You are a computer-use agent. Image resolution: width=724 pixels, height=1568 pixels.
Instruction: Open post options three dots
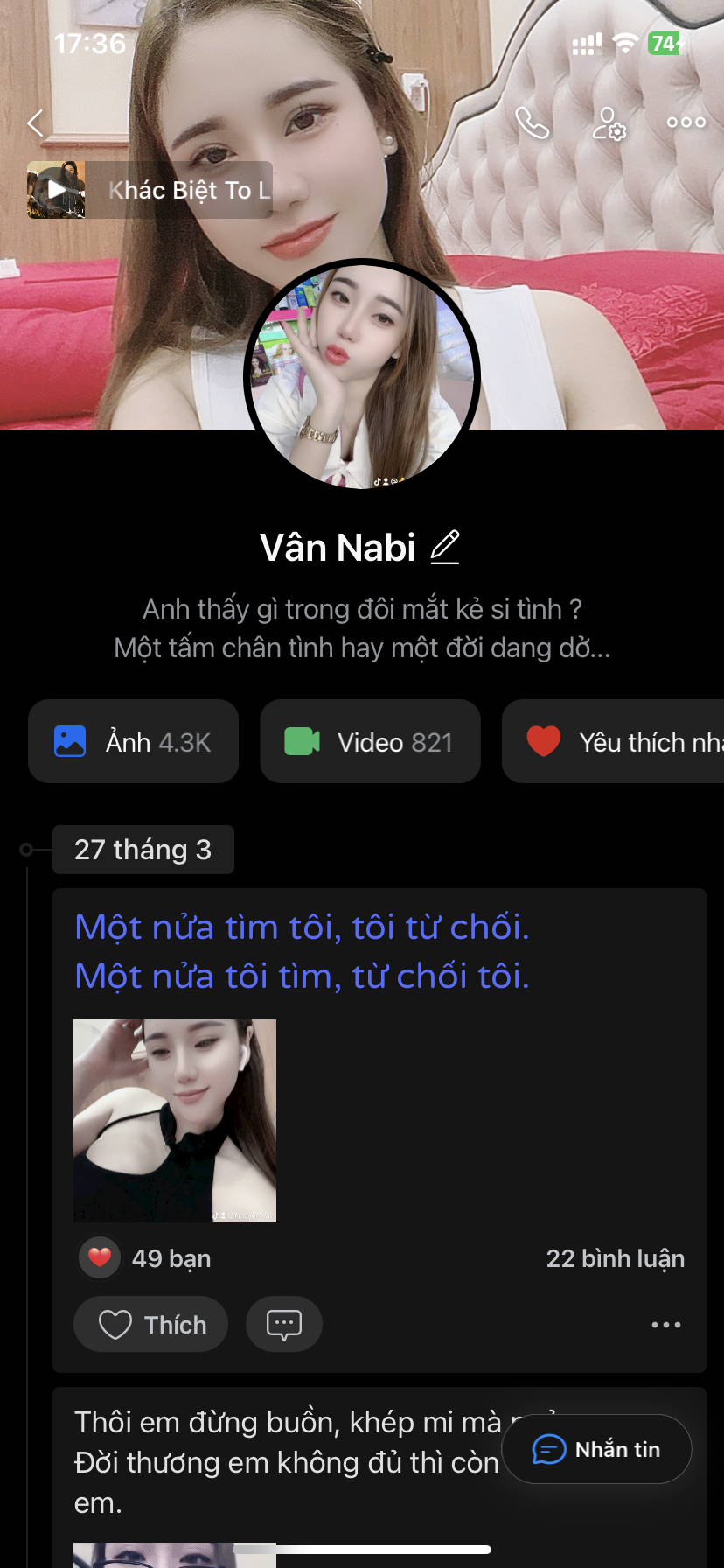[665, 1325]
